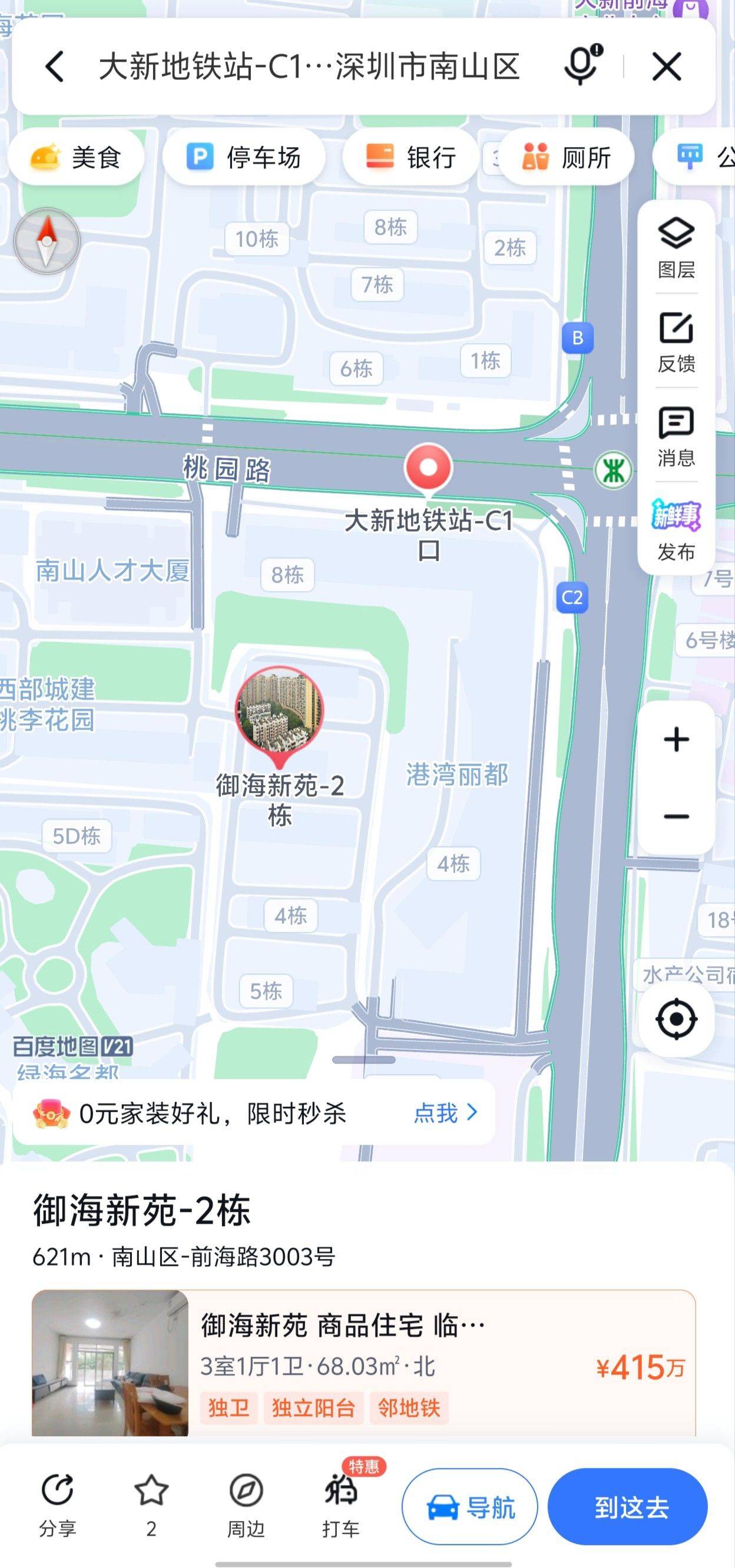Open 反馈 feedback
Image resolution: width=735 pixels, height=1568 pixels.
pos(676,341)
